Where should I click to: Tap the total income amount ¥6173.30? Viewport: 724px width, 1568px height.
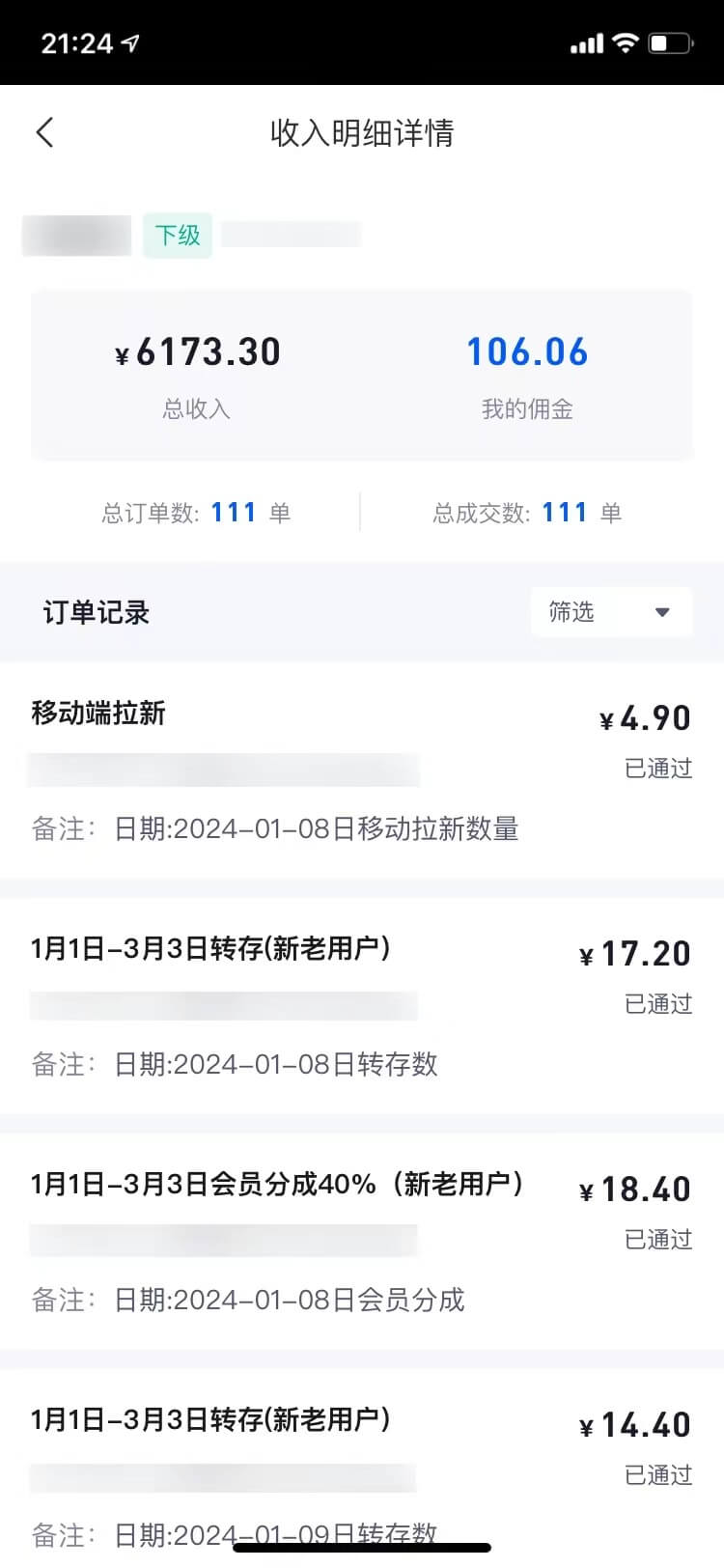tap(197, 351)
